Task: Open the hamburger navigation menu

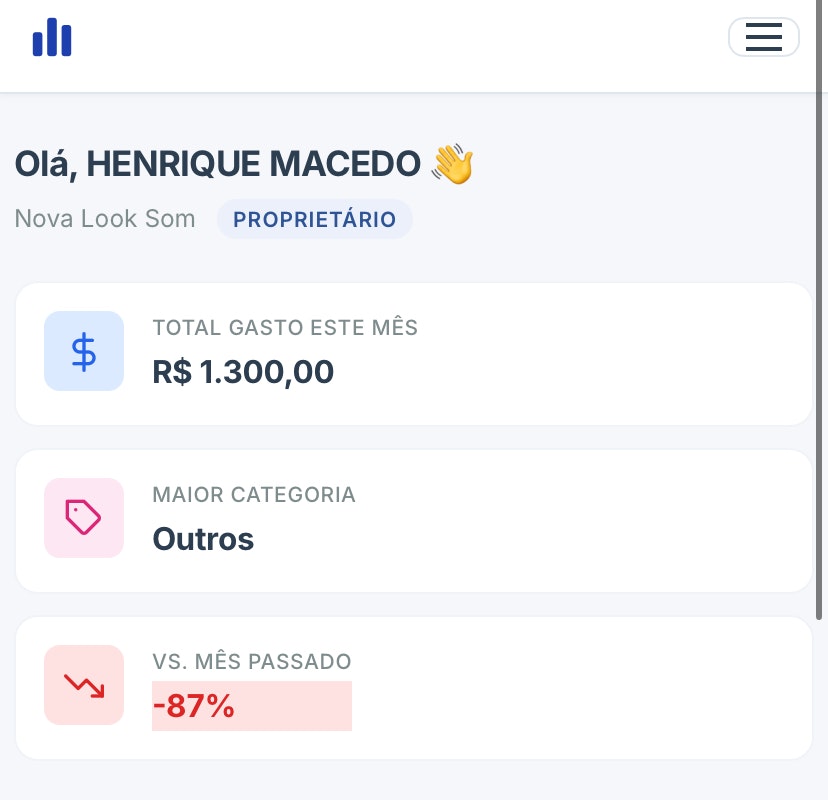Action: point(763,37)
